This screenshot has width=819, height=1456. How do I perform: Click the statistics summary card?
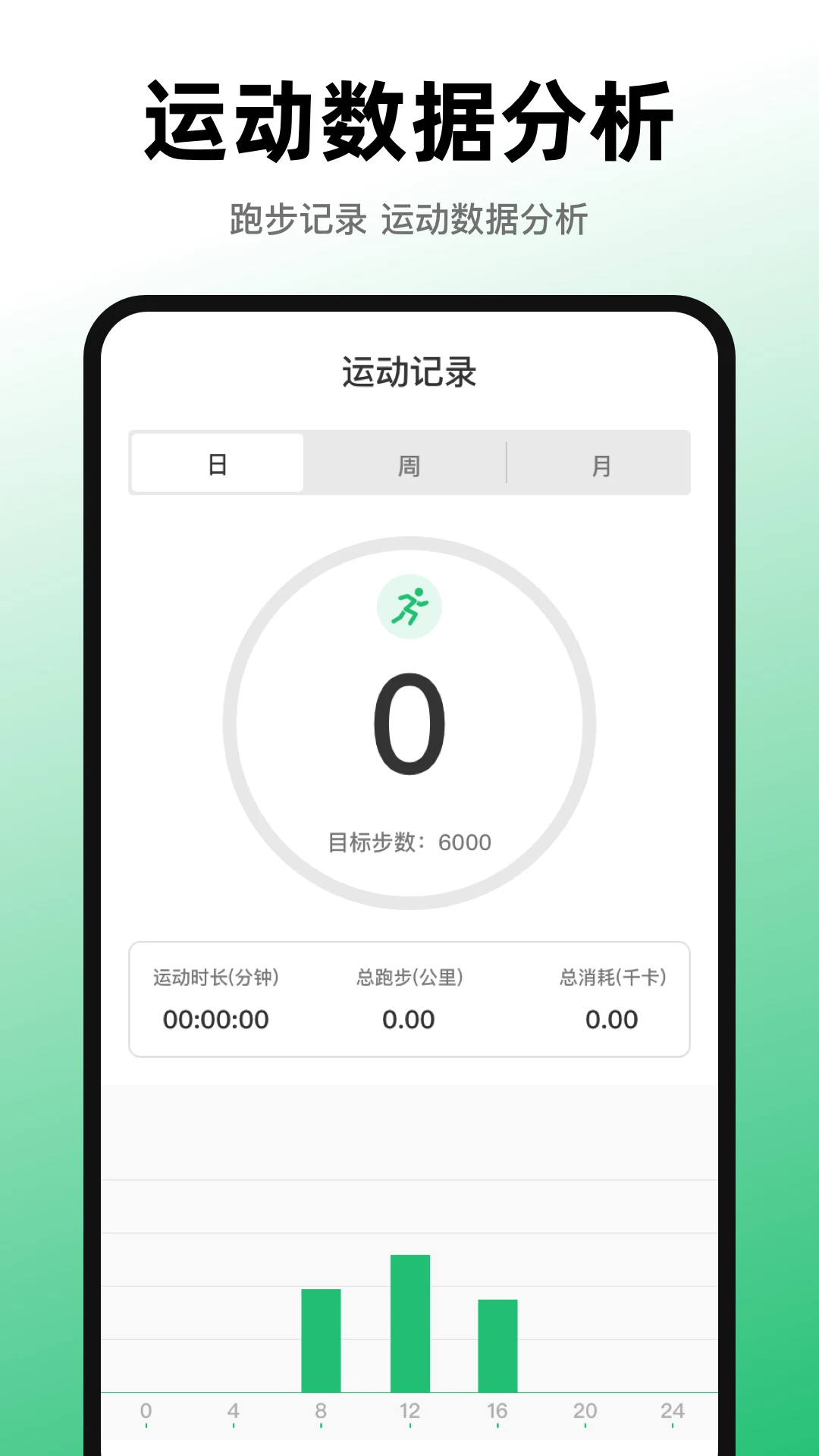tap(409, 999)
